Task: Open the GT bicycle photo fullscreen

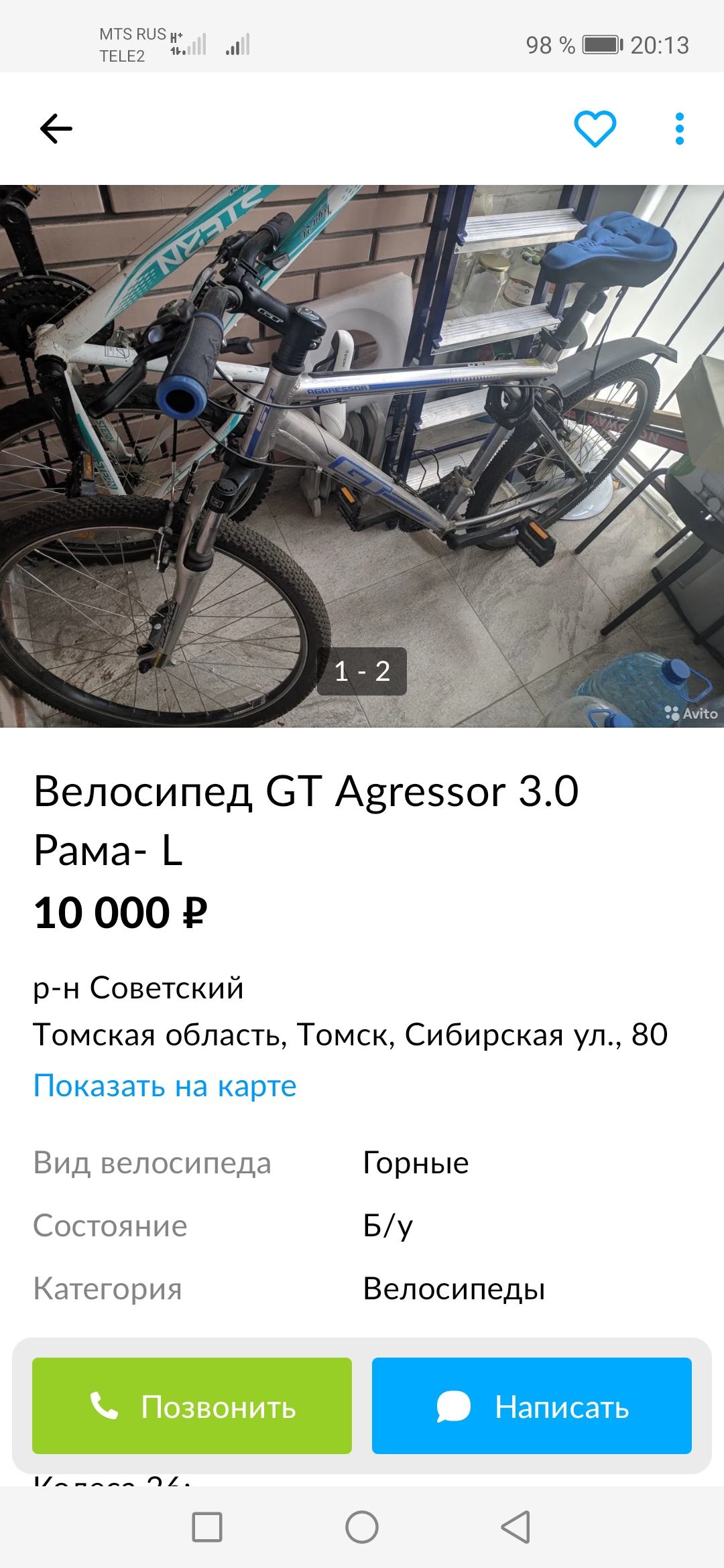Action: (x=362, y=456)
